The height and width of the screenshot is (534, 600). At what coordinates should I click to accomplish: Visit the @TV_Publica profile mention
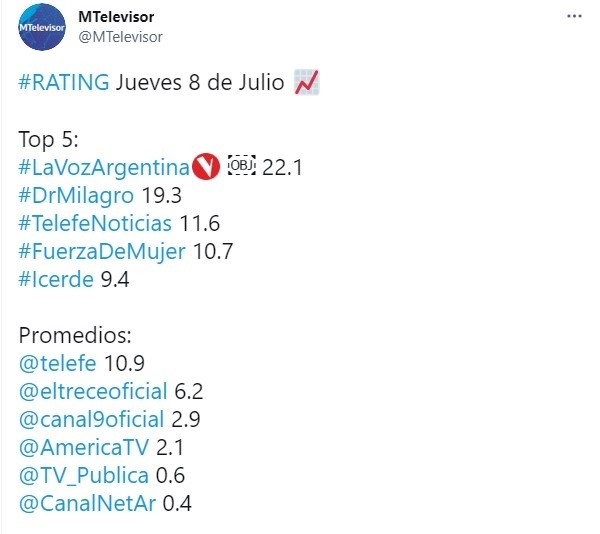[x=84, y=475]
